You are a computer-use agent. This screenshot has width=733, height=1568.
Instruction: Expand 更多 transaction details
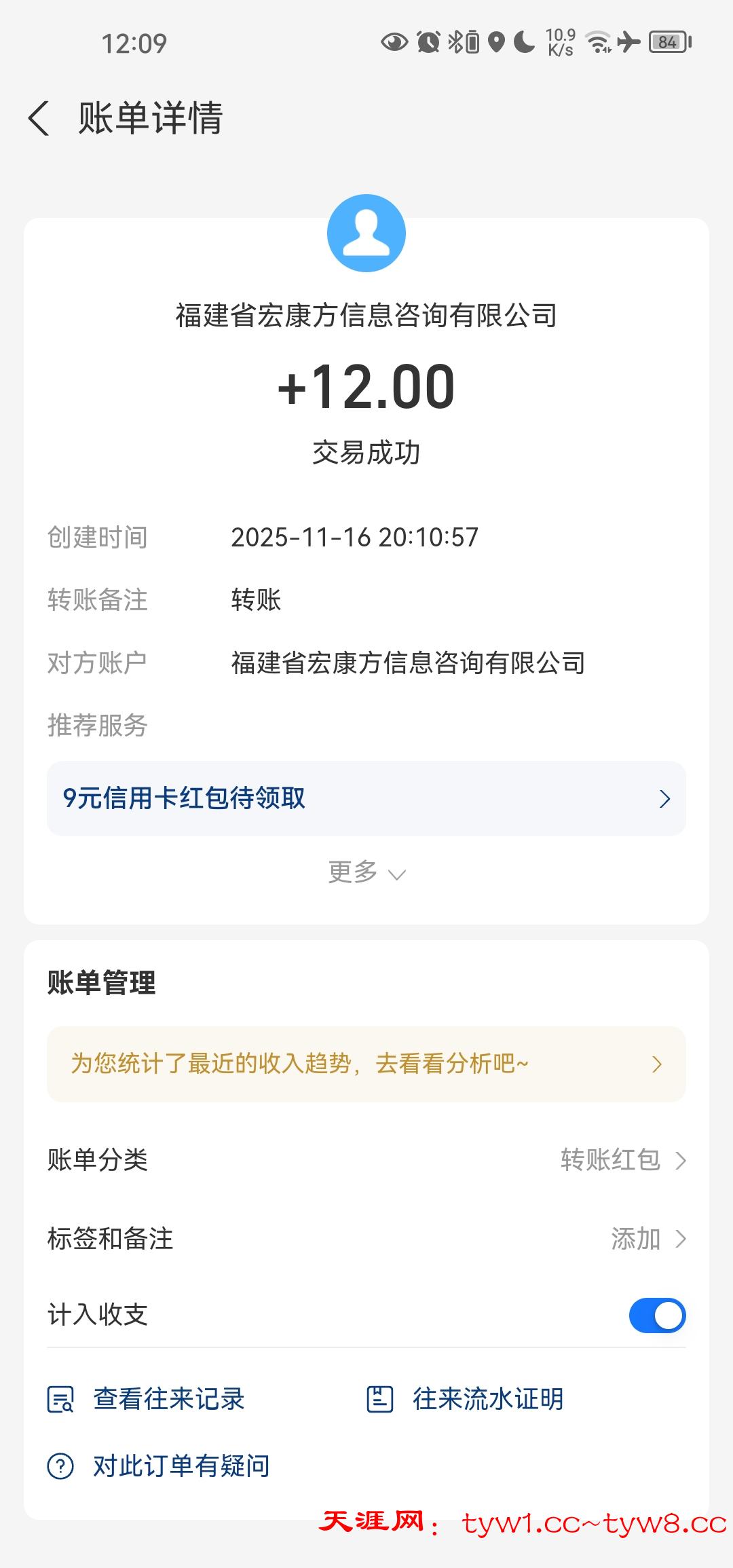(366, 872)
